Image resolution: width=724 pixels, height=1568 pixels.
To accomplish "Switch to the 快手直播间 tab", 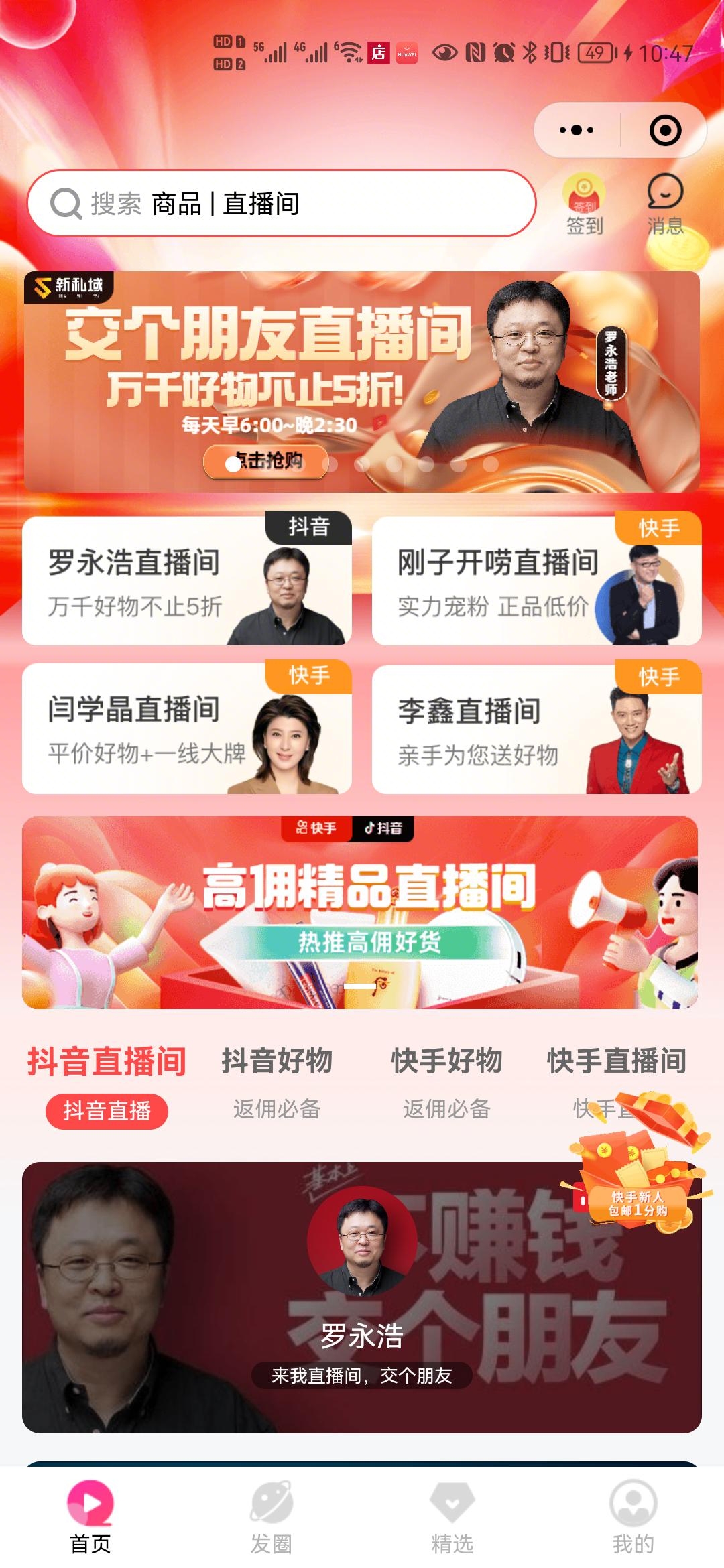I will (x=616, y=1062).
